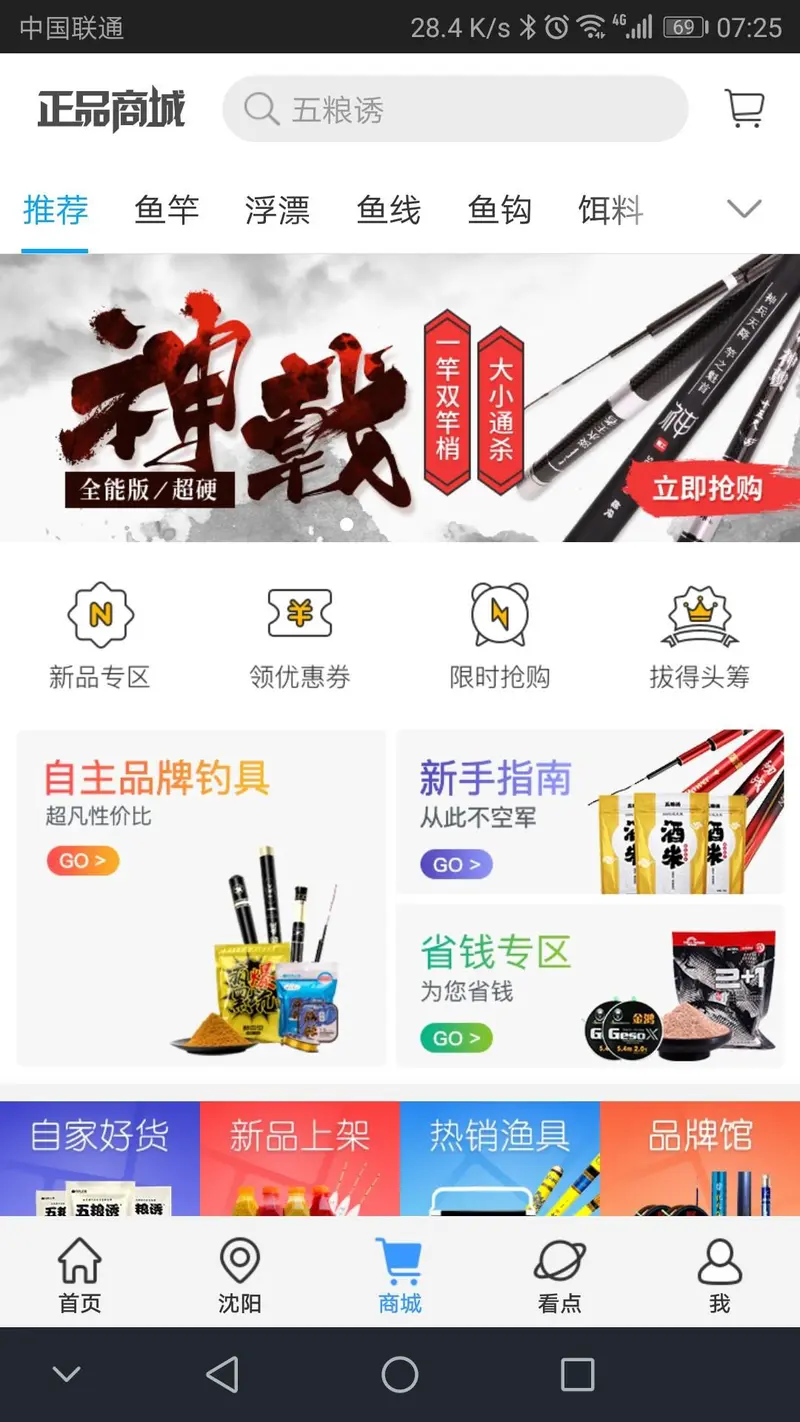Open the shopping cart icon
This screenshot has width=800, height=1422.
(x=744, y=108)
